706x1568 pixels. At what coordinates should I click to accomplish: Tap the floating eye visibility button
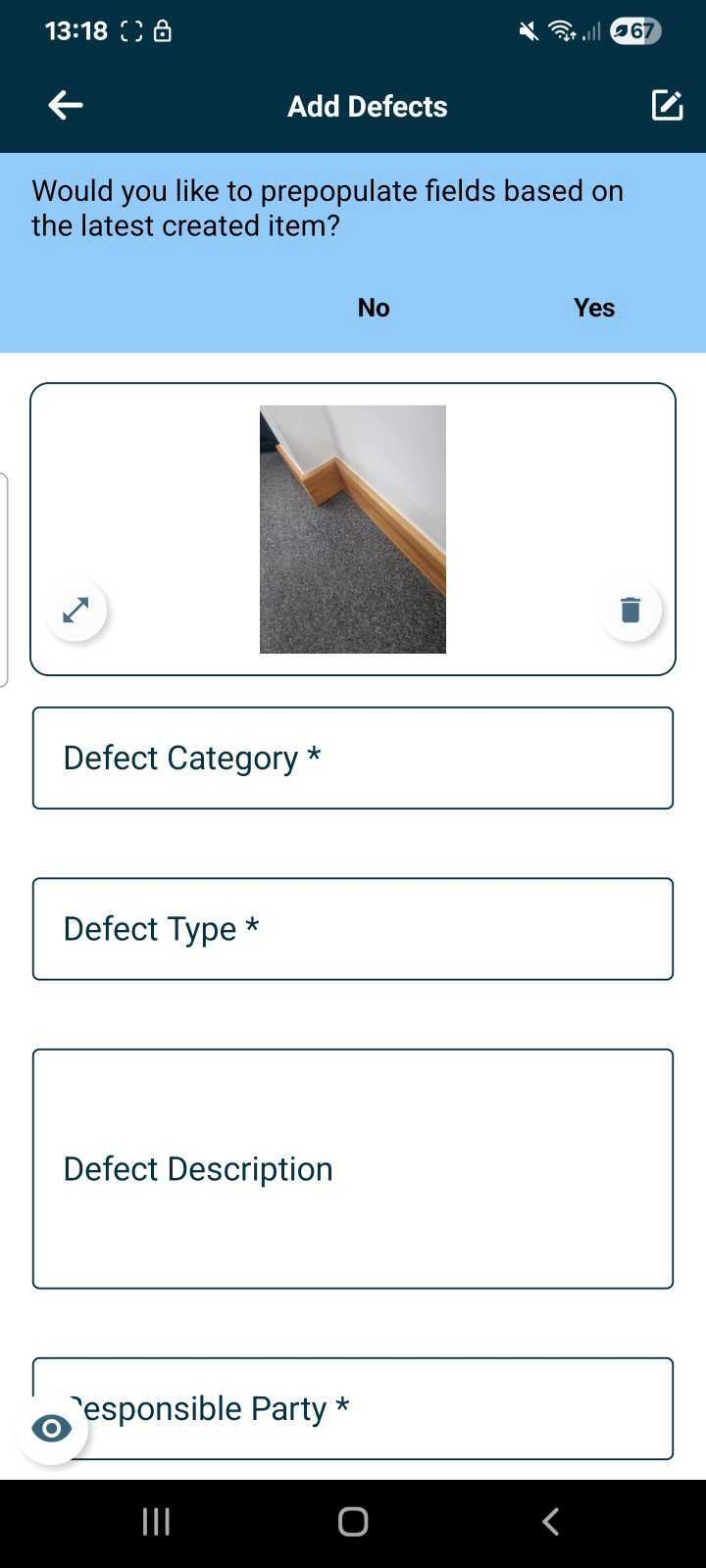[x=52, y=1429]
